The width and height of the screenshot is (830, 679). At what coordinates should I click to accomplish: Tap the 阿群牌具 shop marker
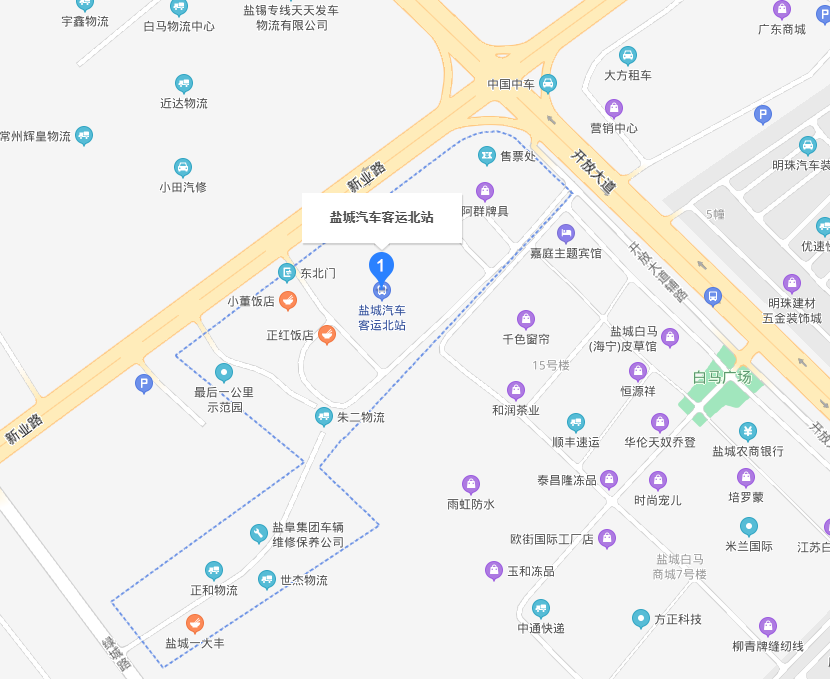point(485,191)
